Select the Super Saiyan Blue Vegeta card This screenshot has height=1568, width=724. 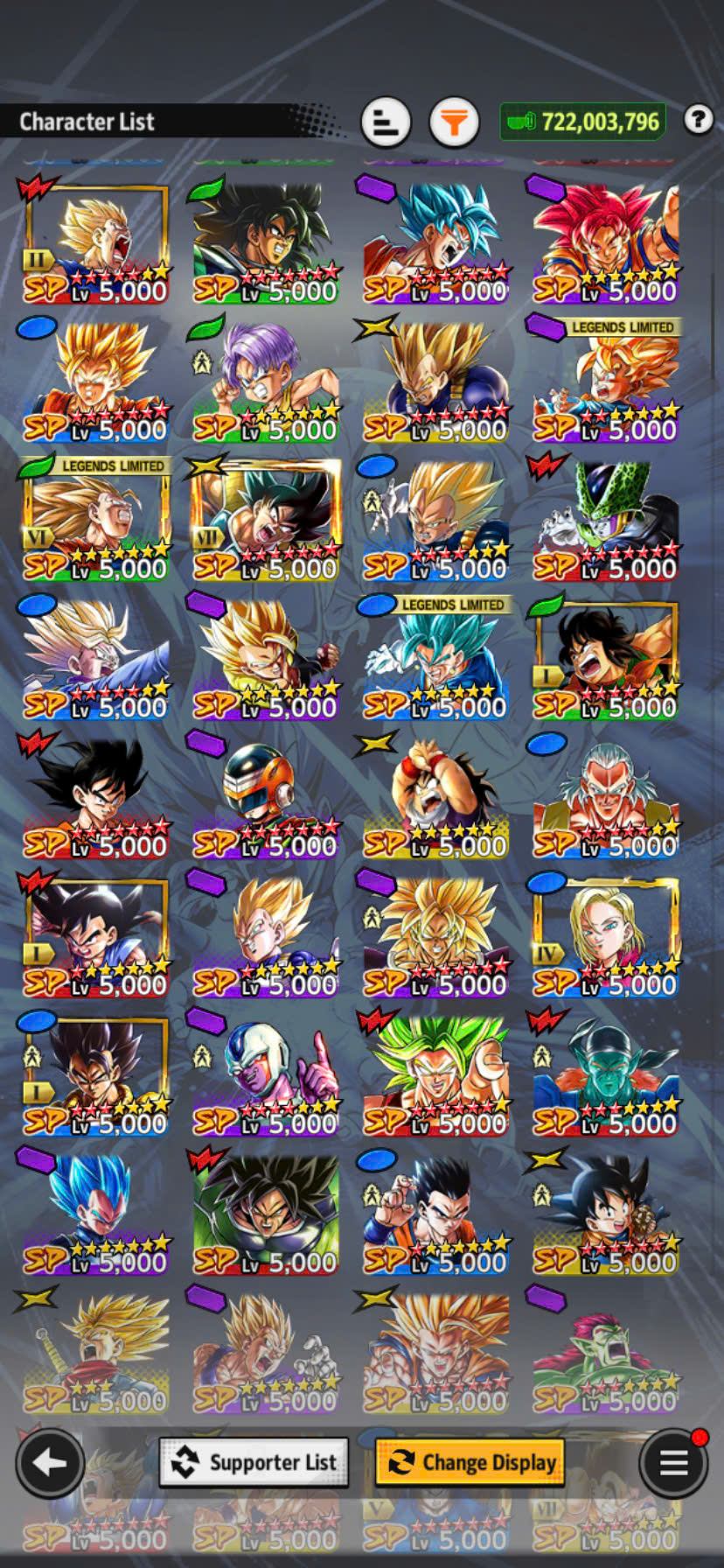(x=94, y=1212)
